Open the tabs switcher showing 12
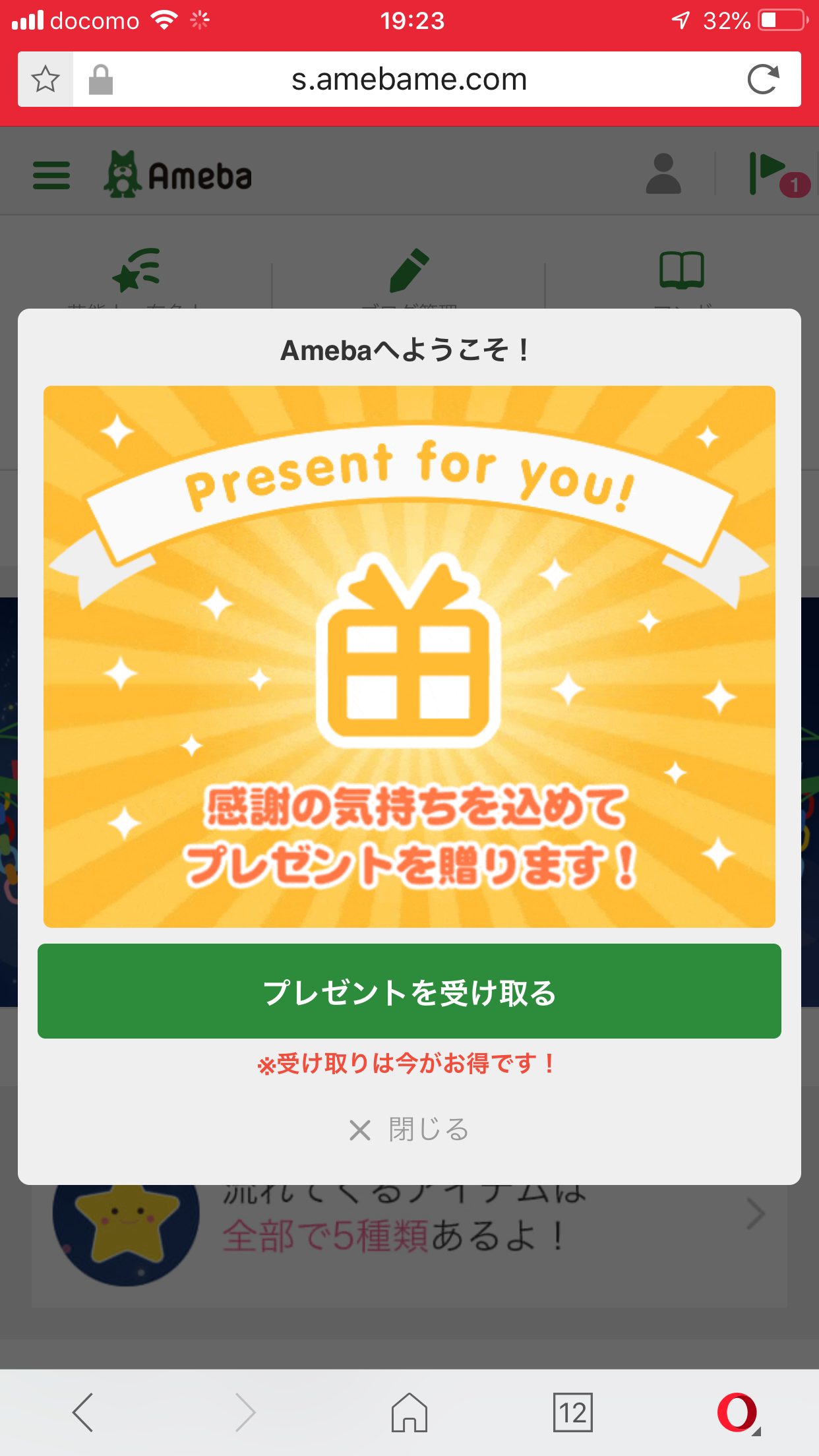 click(573, 1412)
